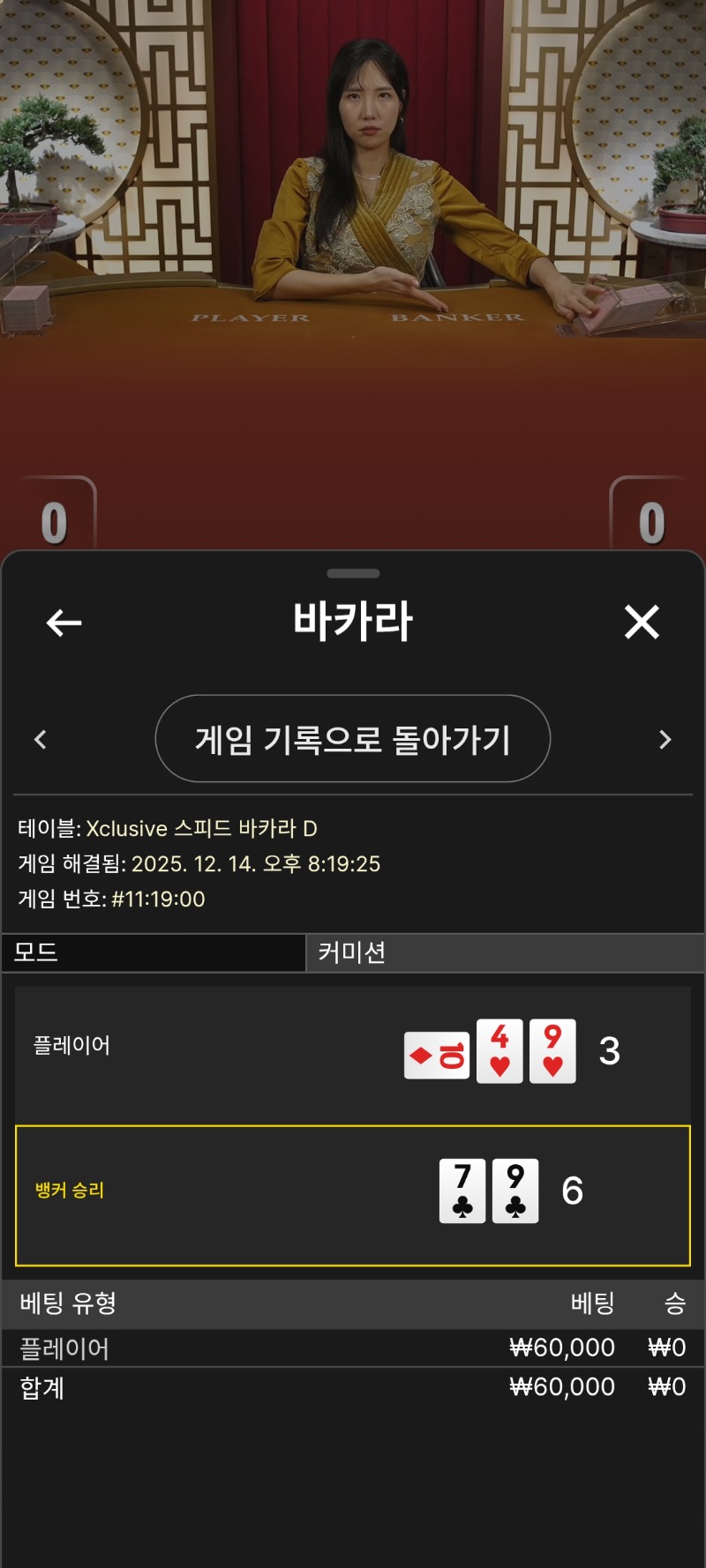Screen dimensions: 706x1568
Task: Go to the previous game record
Action: (x=40, y=739)
